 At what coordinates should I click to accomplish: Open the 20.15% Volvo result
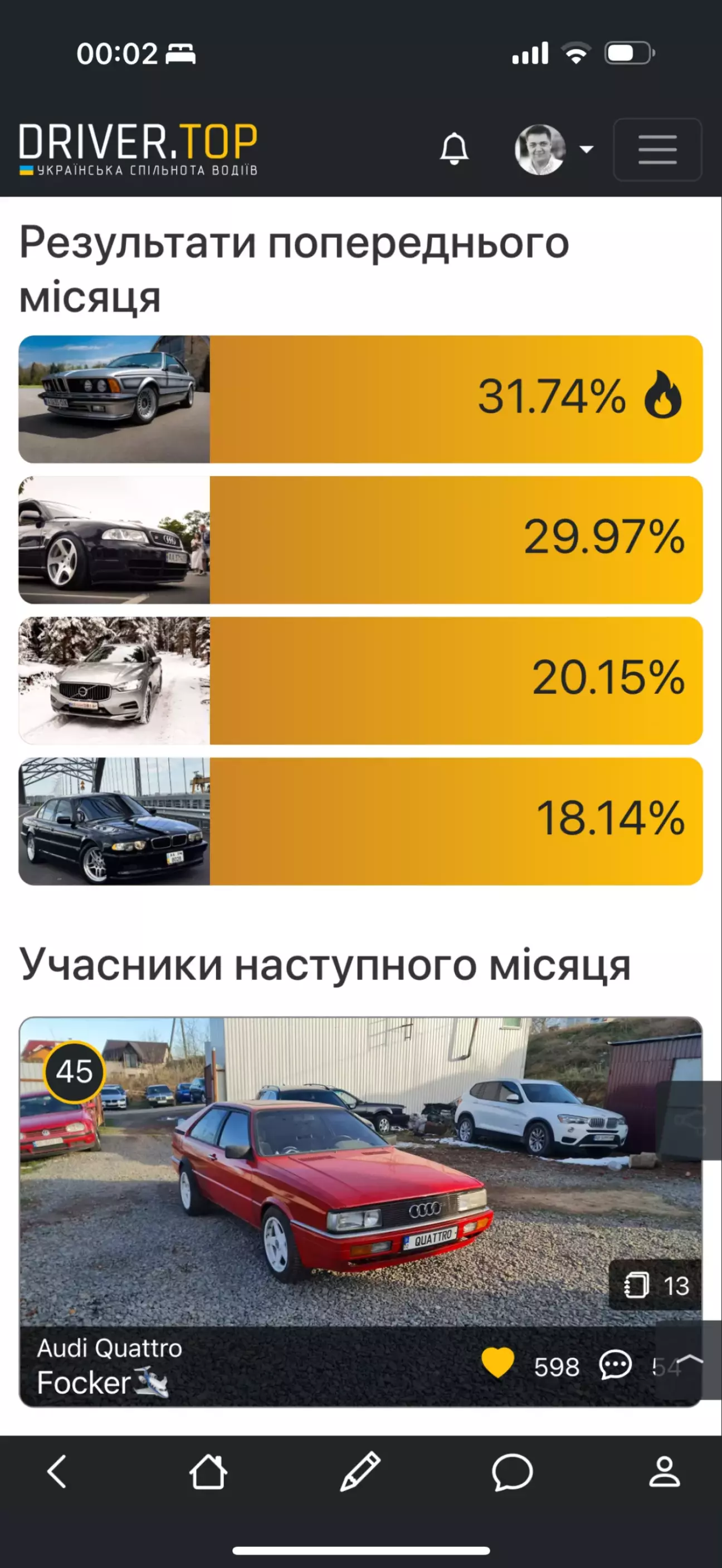tap(360, 680)
